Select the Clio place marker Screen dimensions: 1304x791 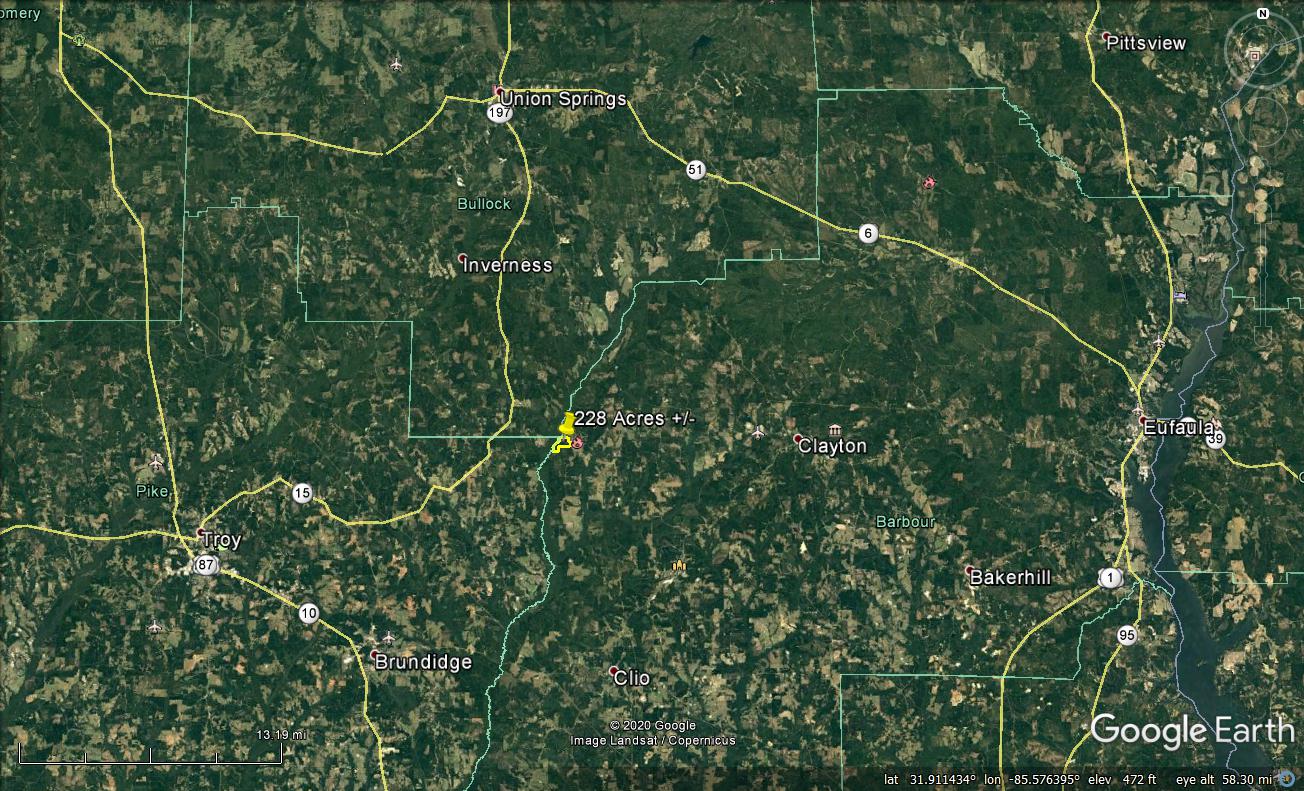pos(614,671)
